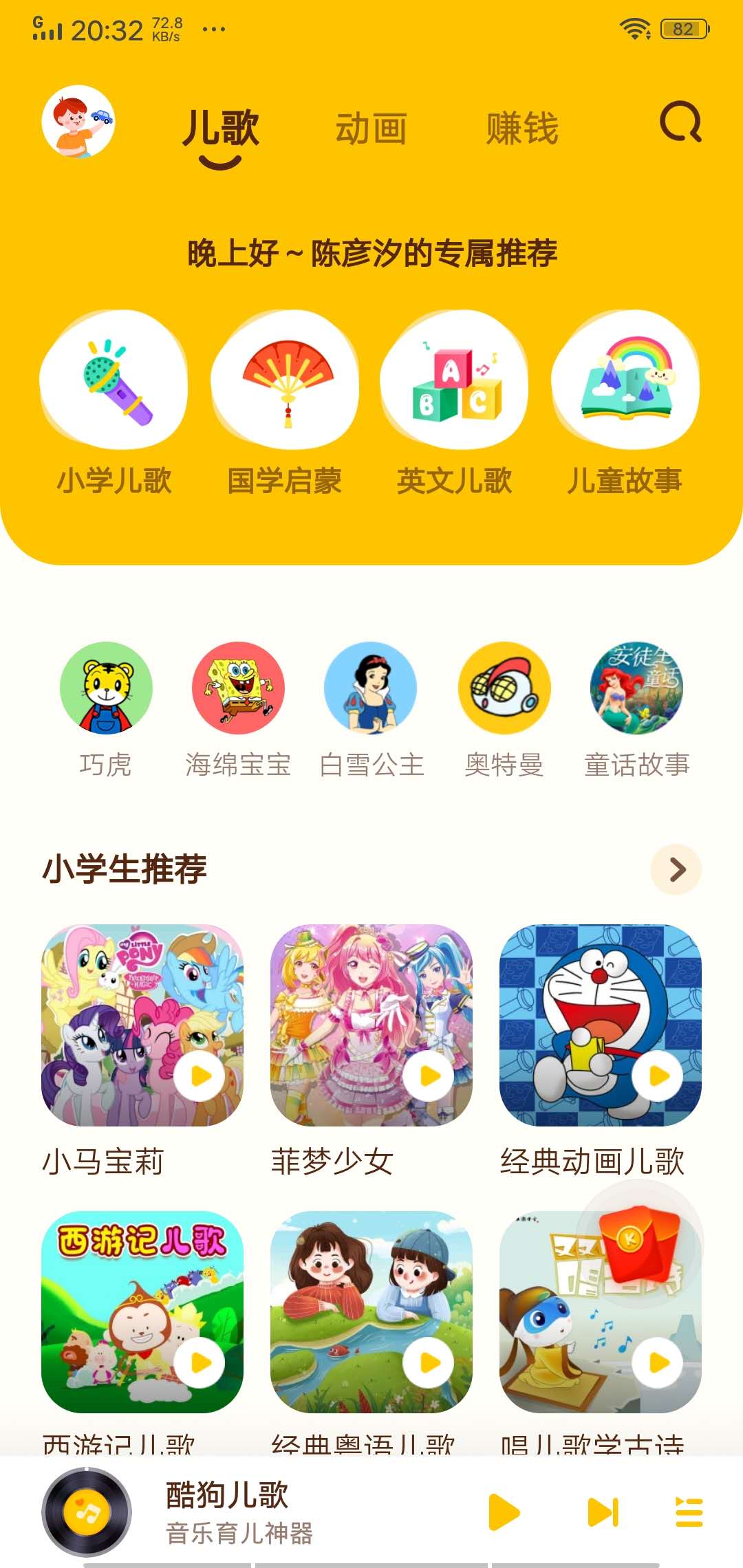Expand the full 小学生推荐 list via arrow
The height and width of the screenshot is (1568, 743).
coord(676,869)
